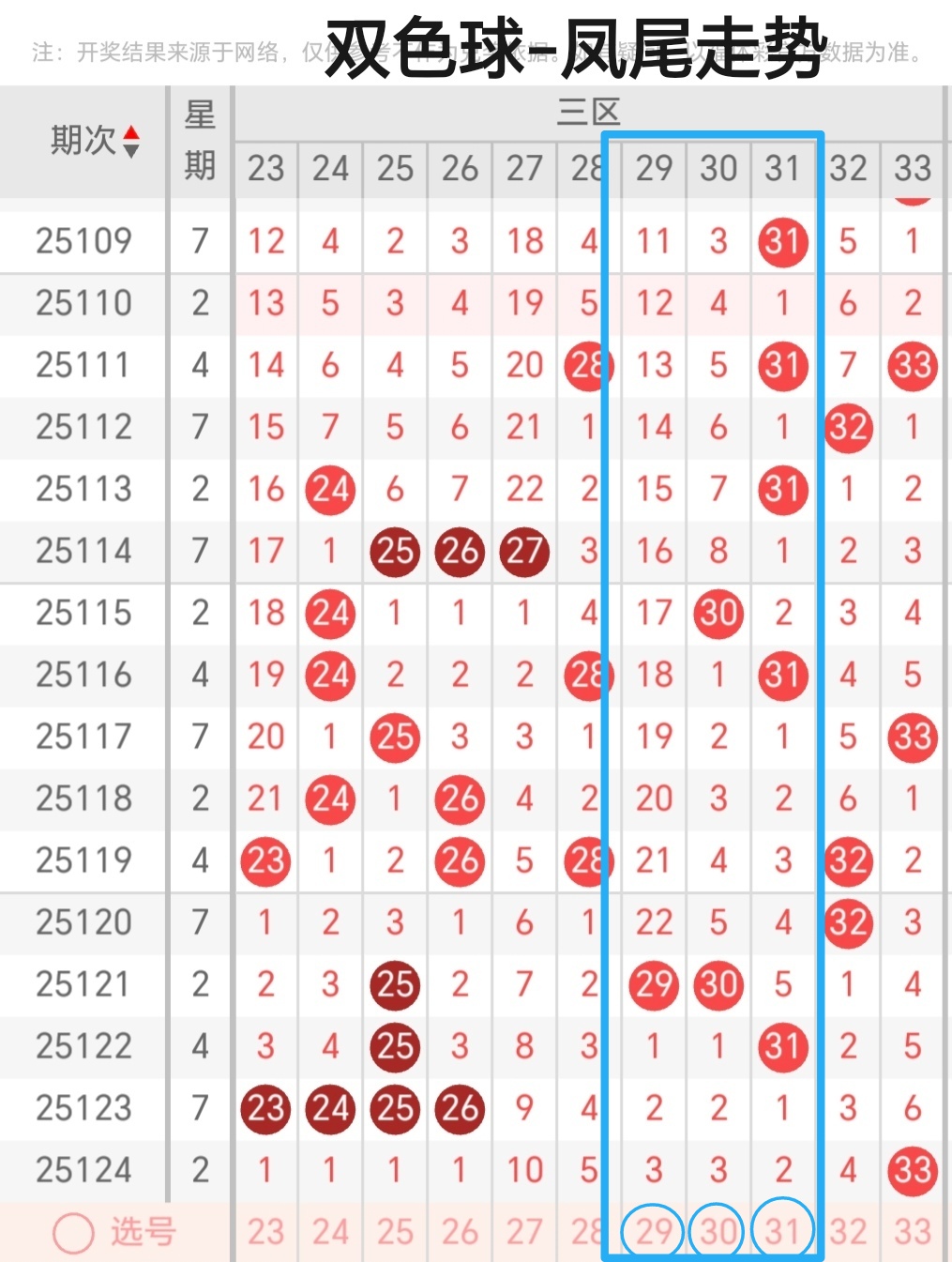Select the circled 29 ball in period 25121
Viewport: 952px width, 1262px height.
click(x=653, y=985)
